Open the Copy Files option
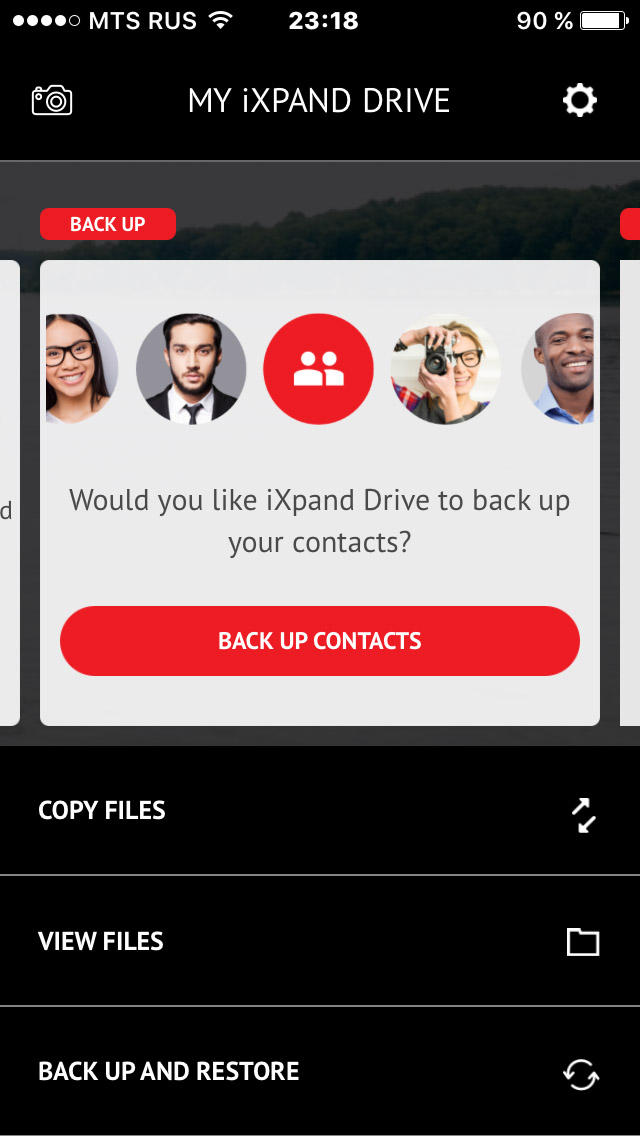Viewport: 640px width, 1136px height. click(x=320, y=811)
